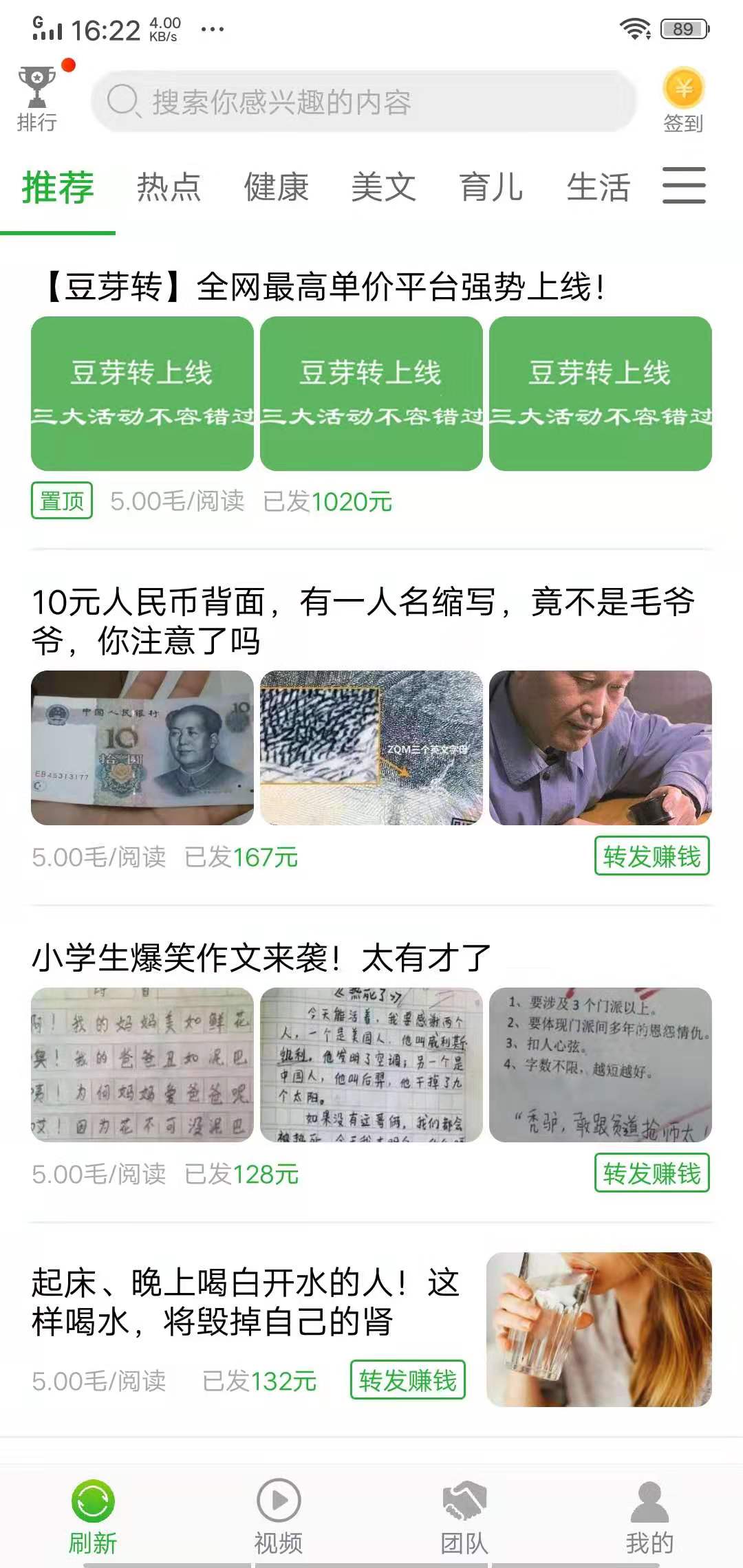Viewport: 743px width, 1568px height.
Task: Toggle the 推荐 tab selection
Action: tap(59, 187)
